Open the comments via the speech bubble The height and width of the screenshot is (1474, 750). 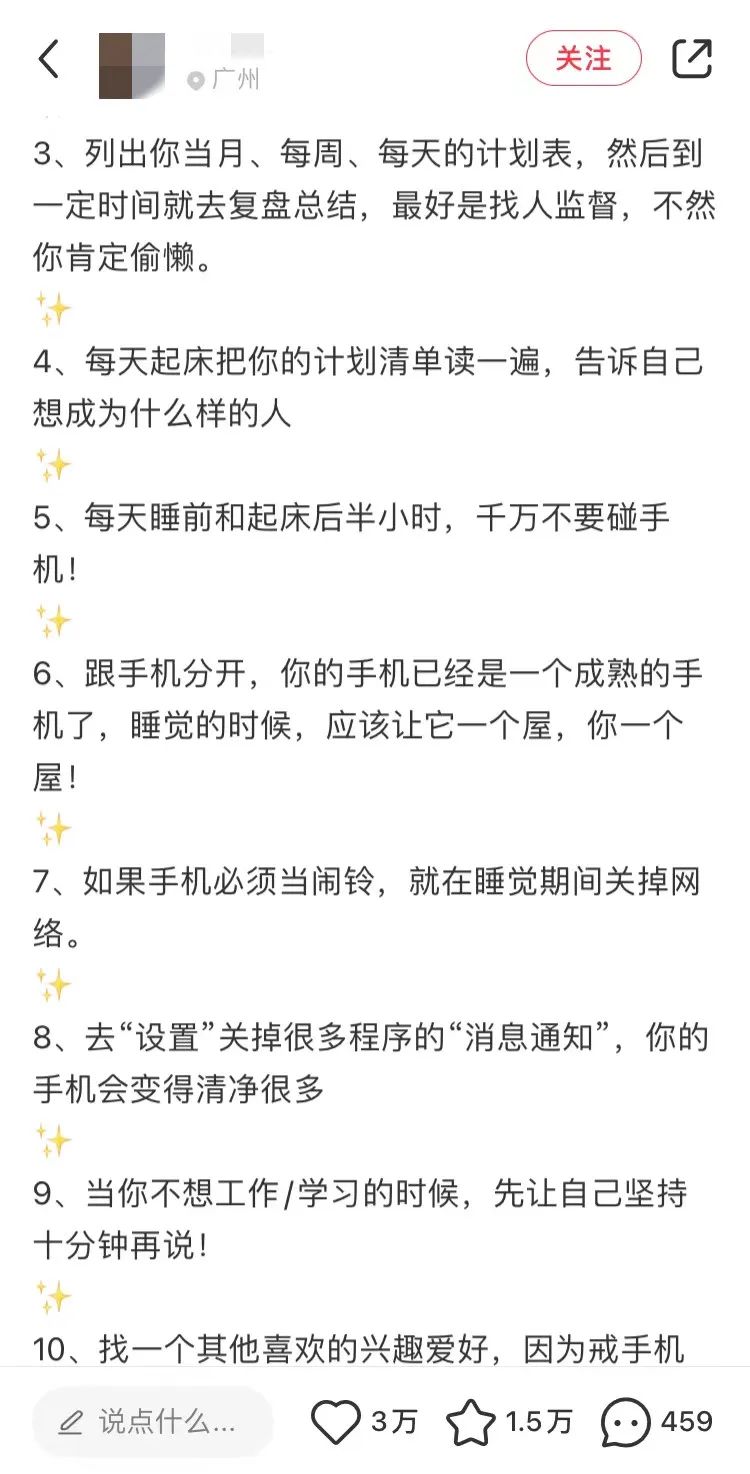coord(624,1421)
